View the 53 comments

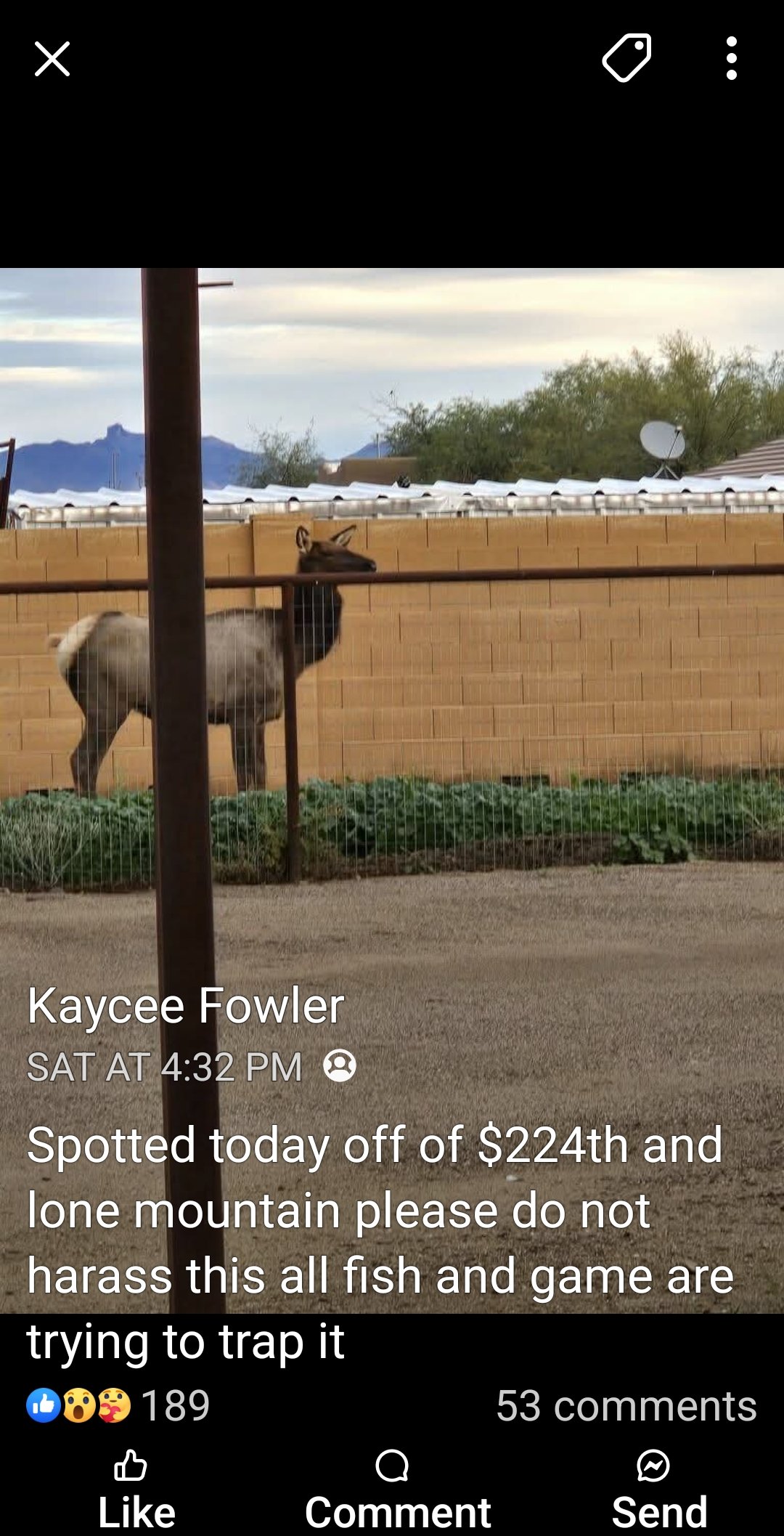click(626, 1406)
